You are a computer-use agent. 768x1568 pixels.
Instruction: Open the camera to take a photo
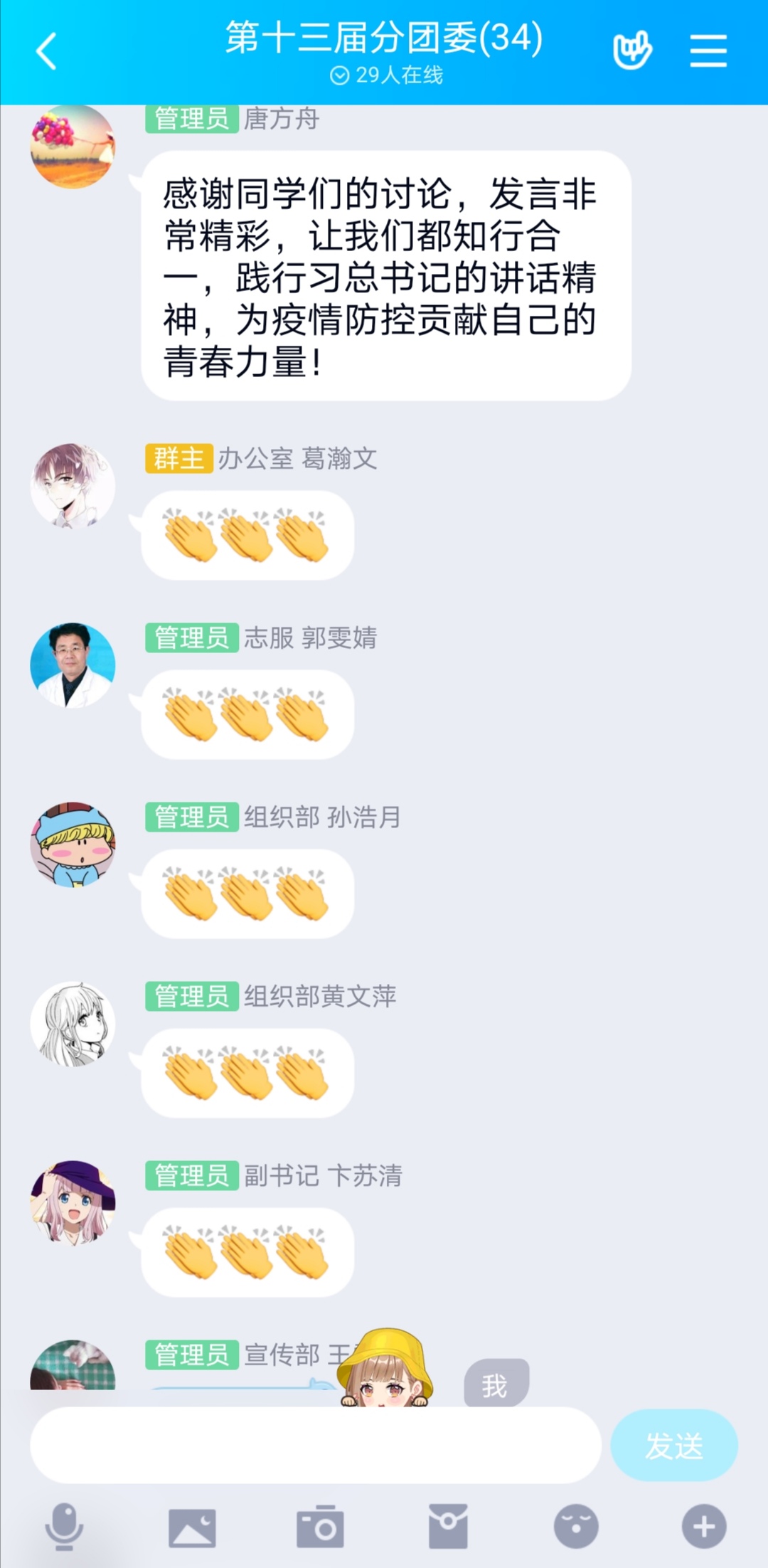click(x=320, y=1527)
